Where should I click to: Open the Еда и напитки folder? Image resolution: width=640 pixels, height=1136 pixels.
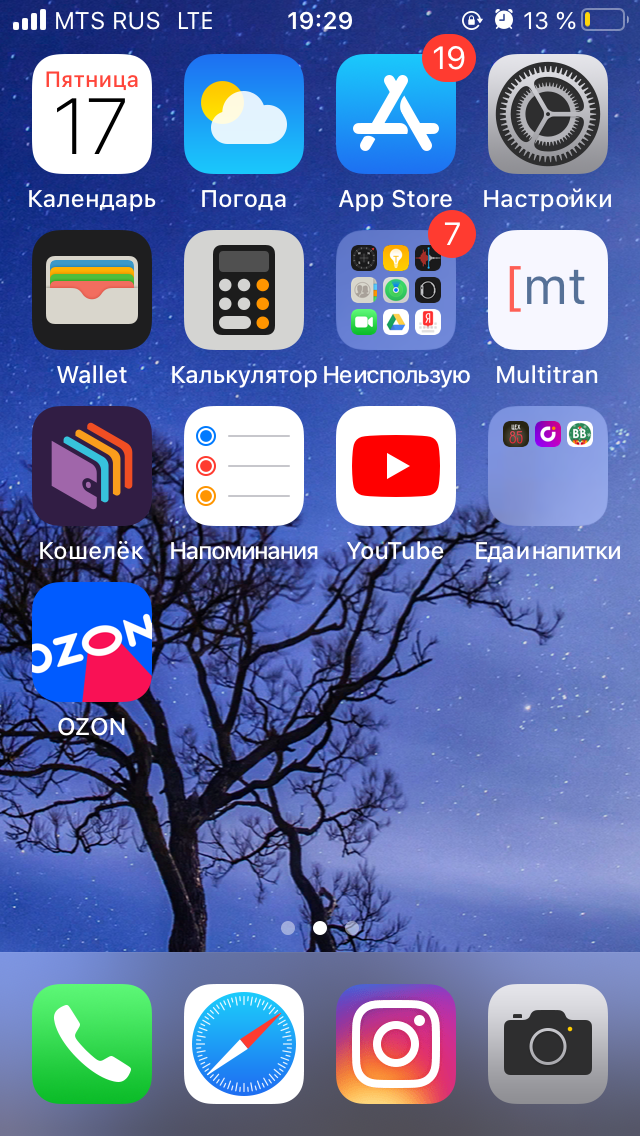click(x=548, y=466)
